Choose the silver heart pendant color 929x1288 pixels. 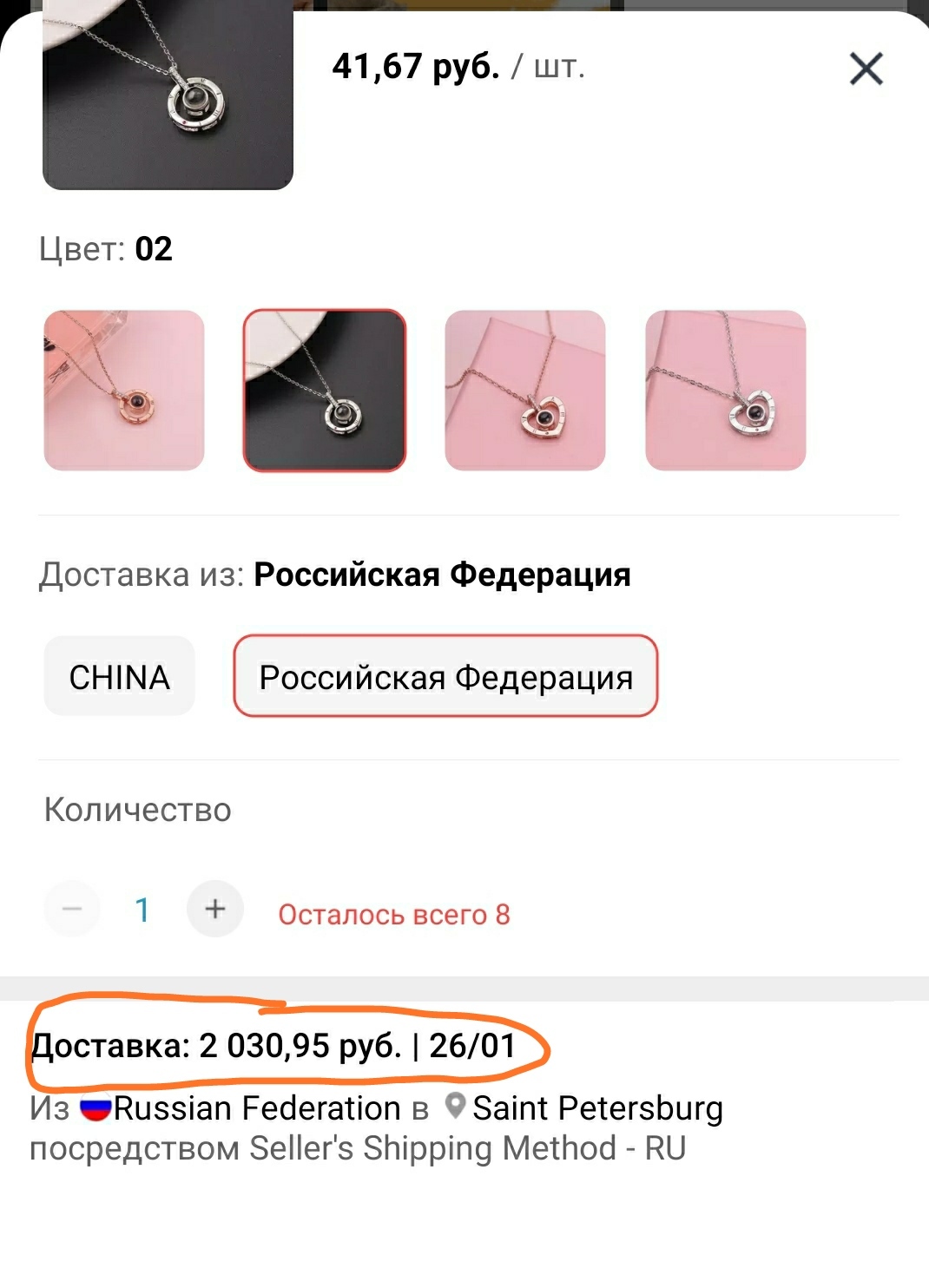coord(726,391)
